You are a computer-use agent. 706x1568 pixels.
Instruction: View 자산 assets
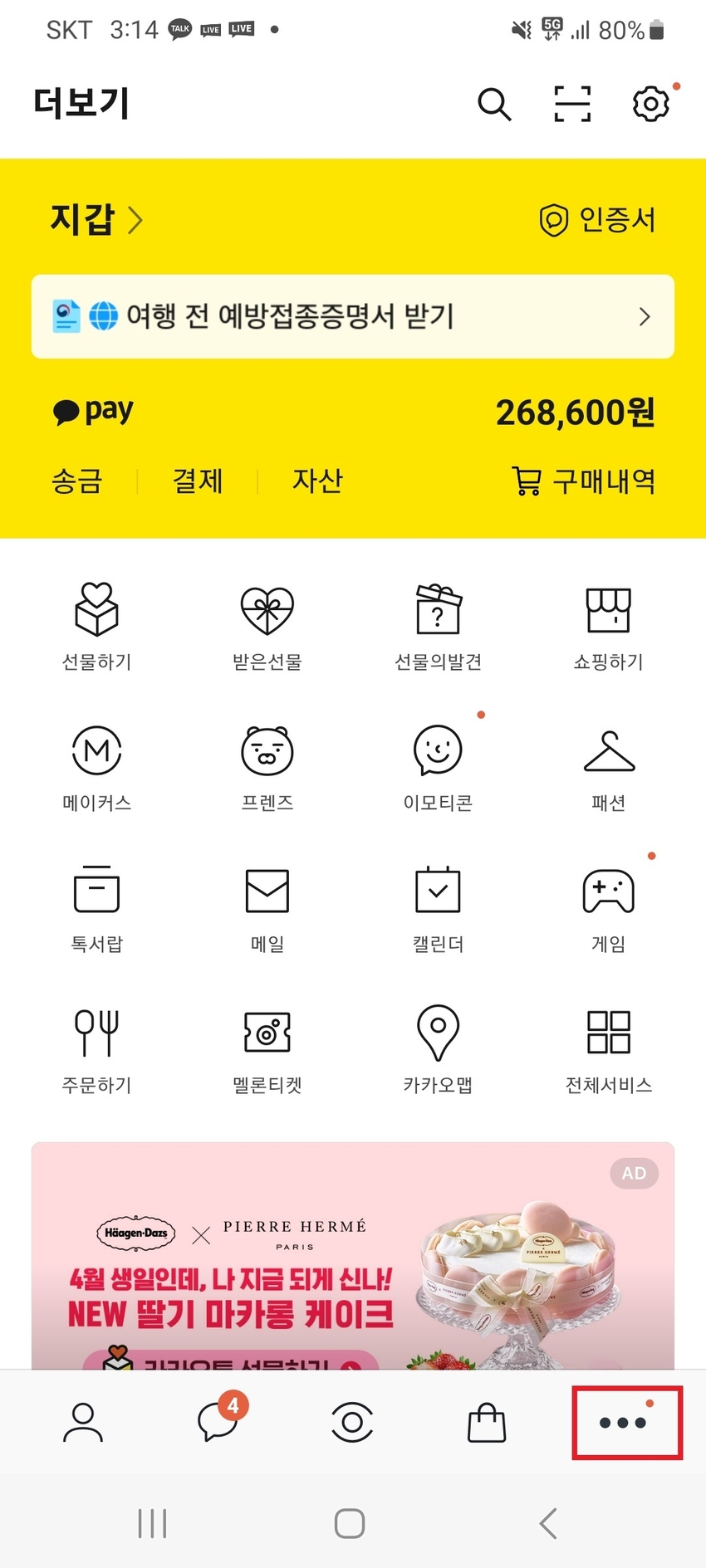(317, 481)
